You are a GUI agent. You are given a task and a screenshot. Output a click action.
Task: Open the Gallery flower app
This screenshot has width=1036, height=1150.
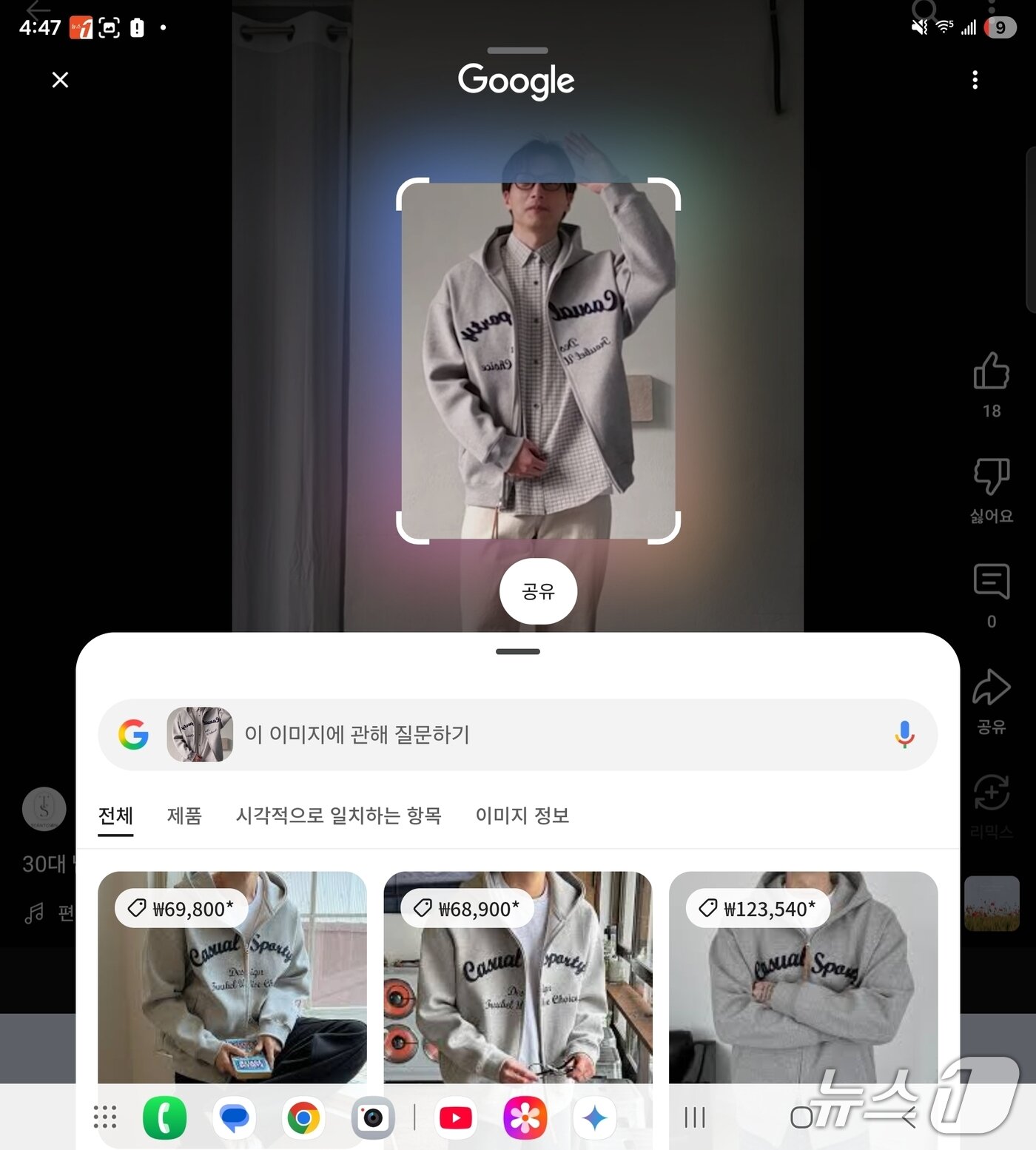525,1117
